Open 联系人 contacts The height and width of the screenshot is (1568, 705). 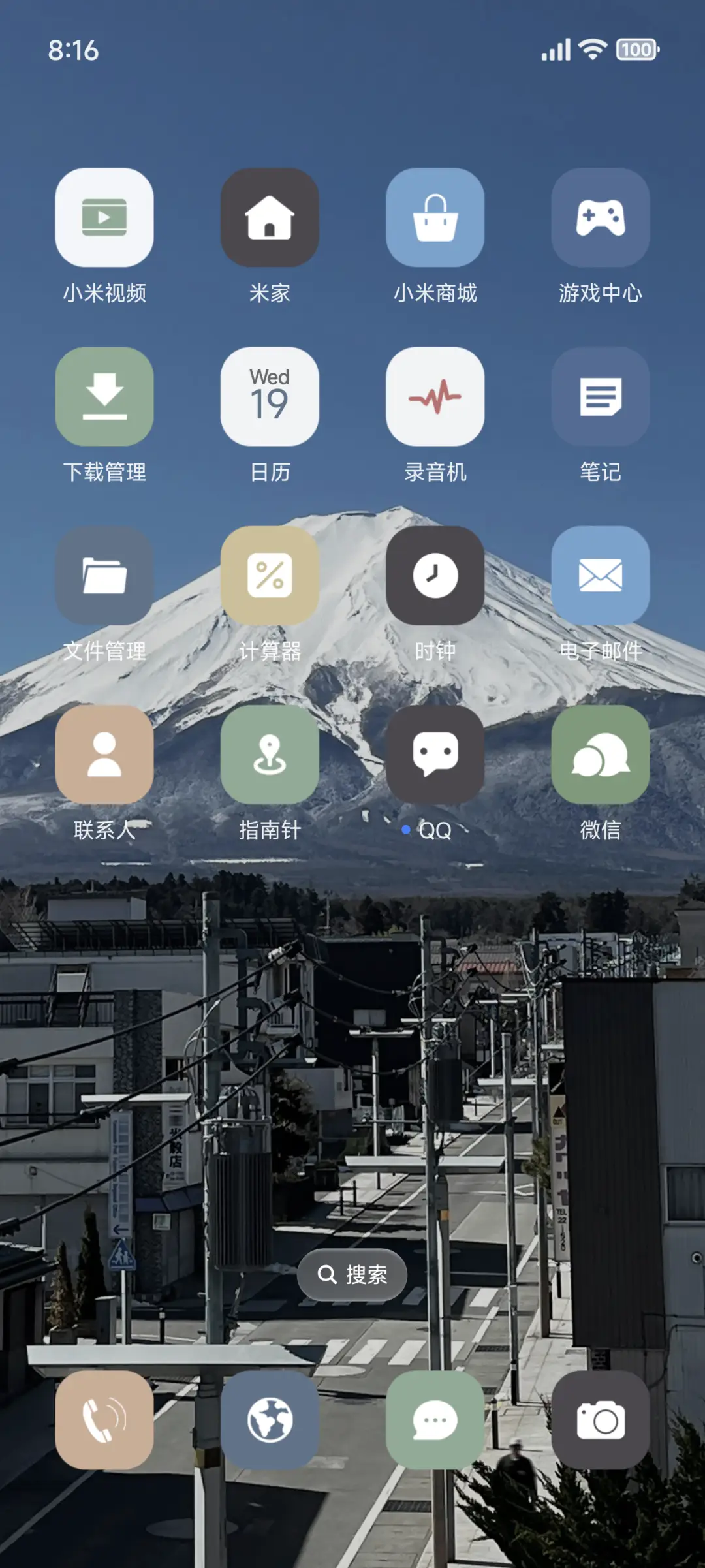click(x=105, y=754)
